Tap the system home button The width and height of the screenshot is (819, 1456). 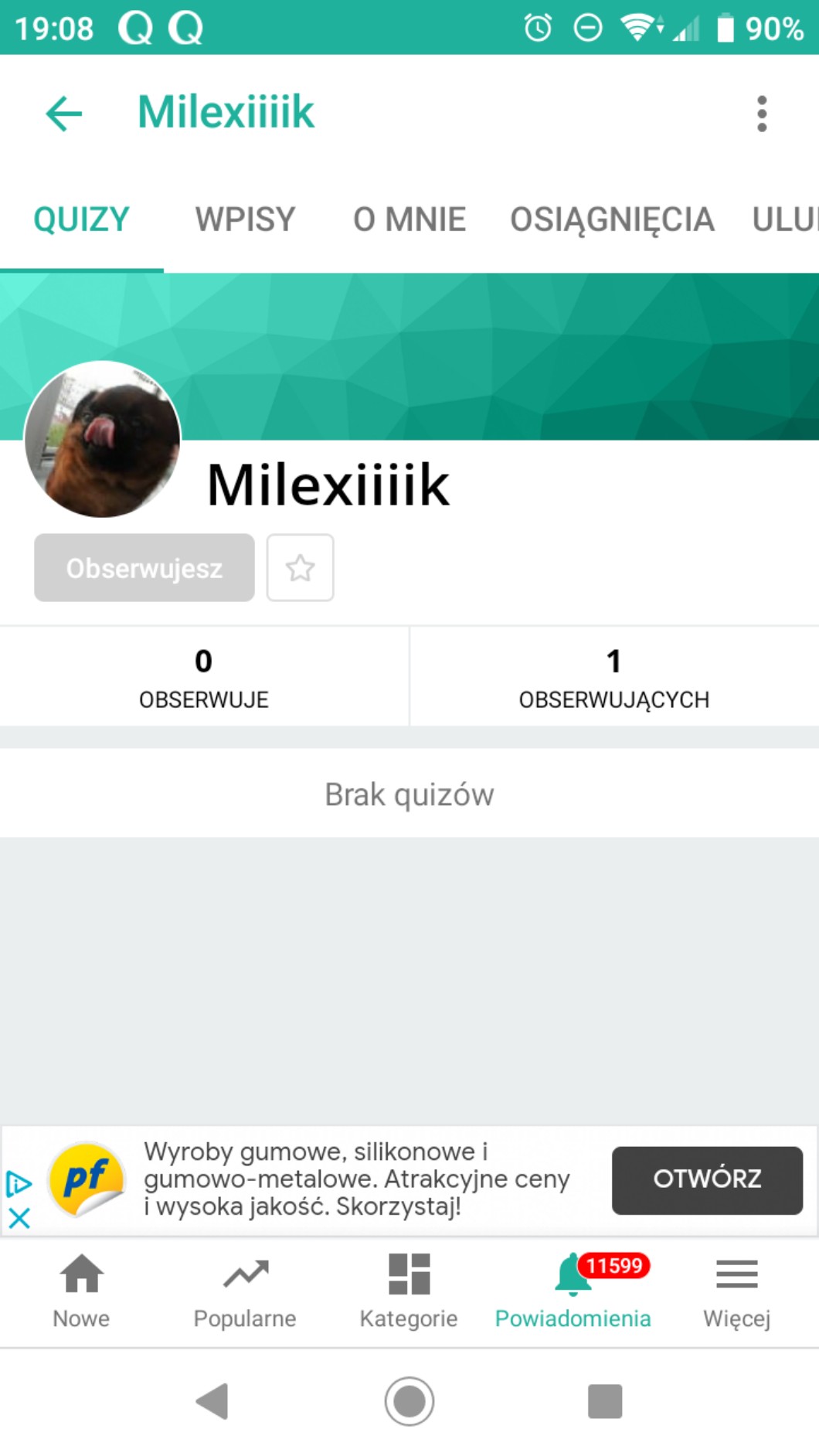pos(409,1401)
